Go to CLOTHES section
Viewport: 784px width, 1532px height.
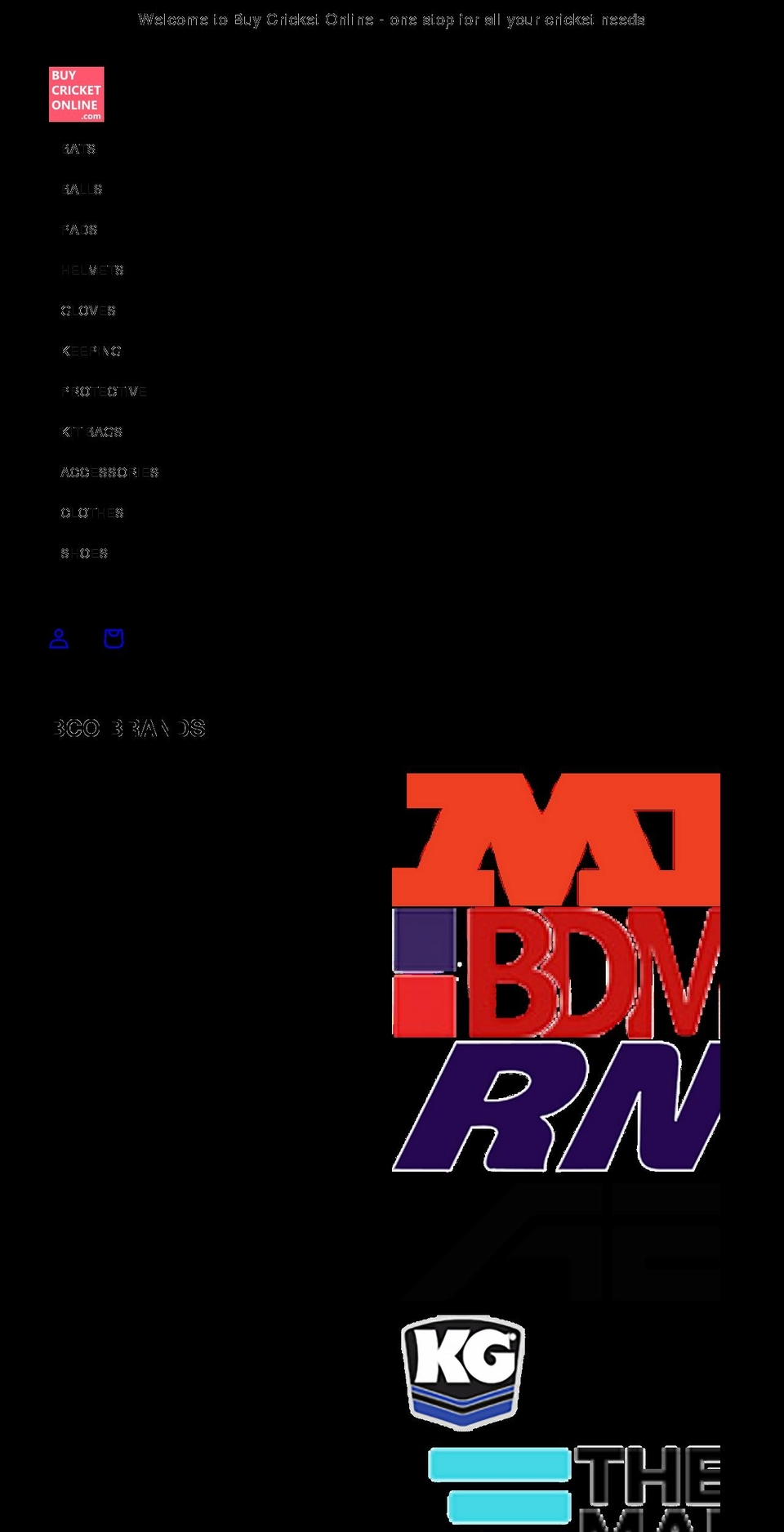coord(91,513)
